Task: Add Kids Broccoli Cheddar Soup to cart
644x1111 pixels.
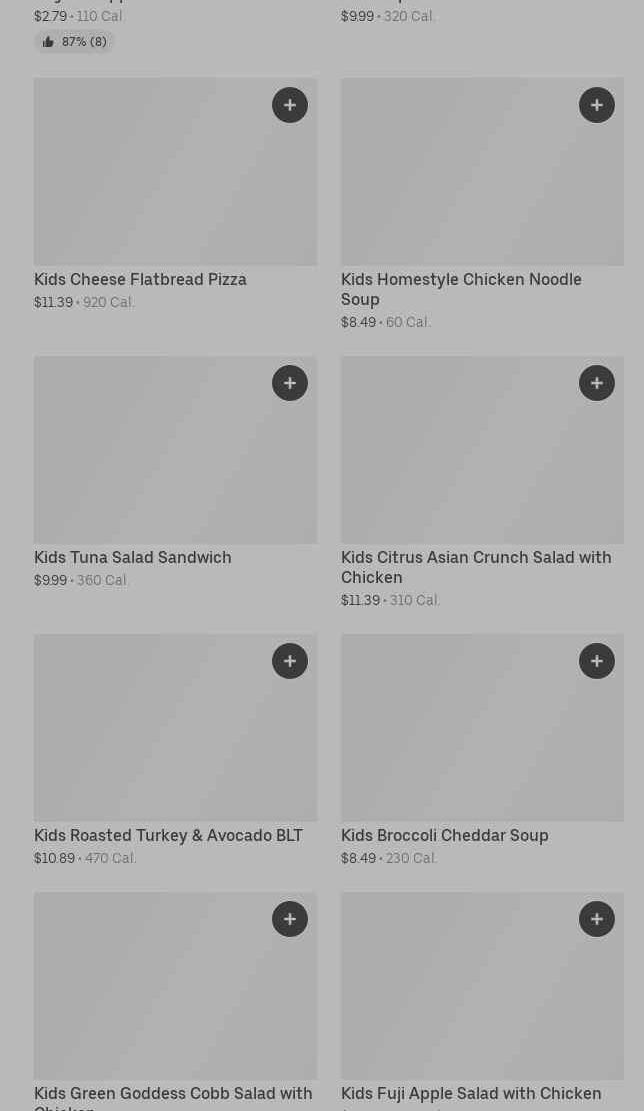Action: tap(597, 661)
